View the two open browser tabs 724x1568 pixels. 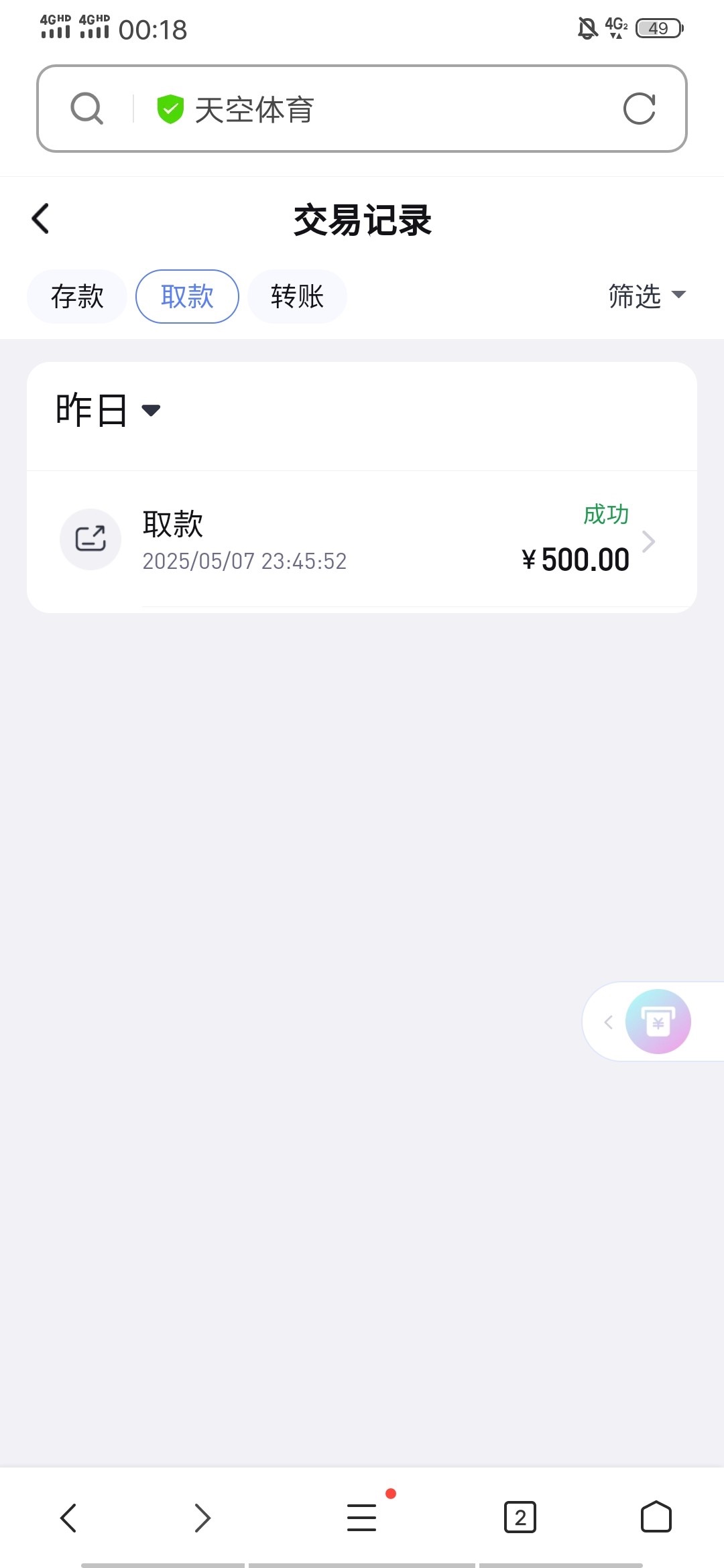point(520,1518)
